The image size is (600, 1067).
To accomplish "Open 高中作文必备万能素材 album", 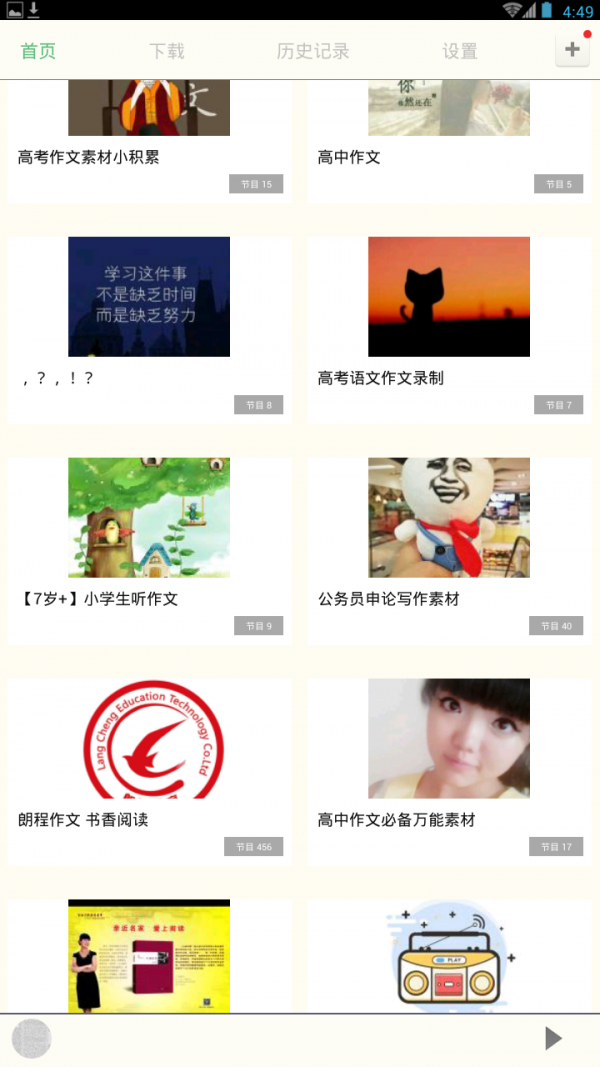I will tap(448, 760).
